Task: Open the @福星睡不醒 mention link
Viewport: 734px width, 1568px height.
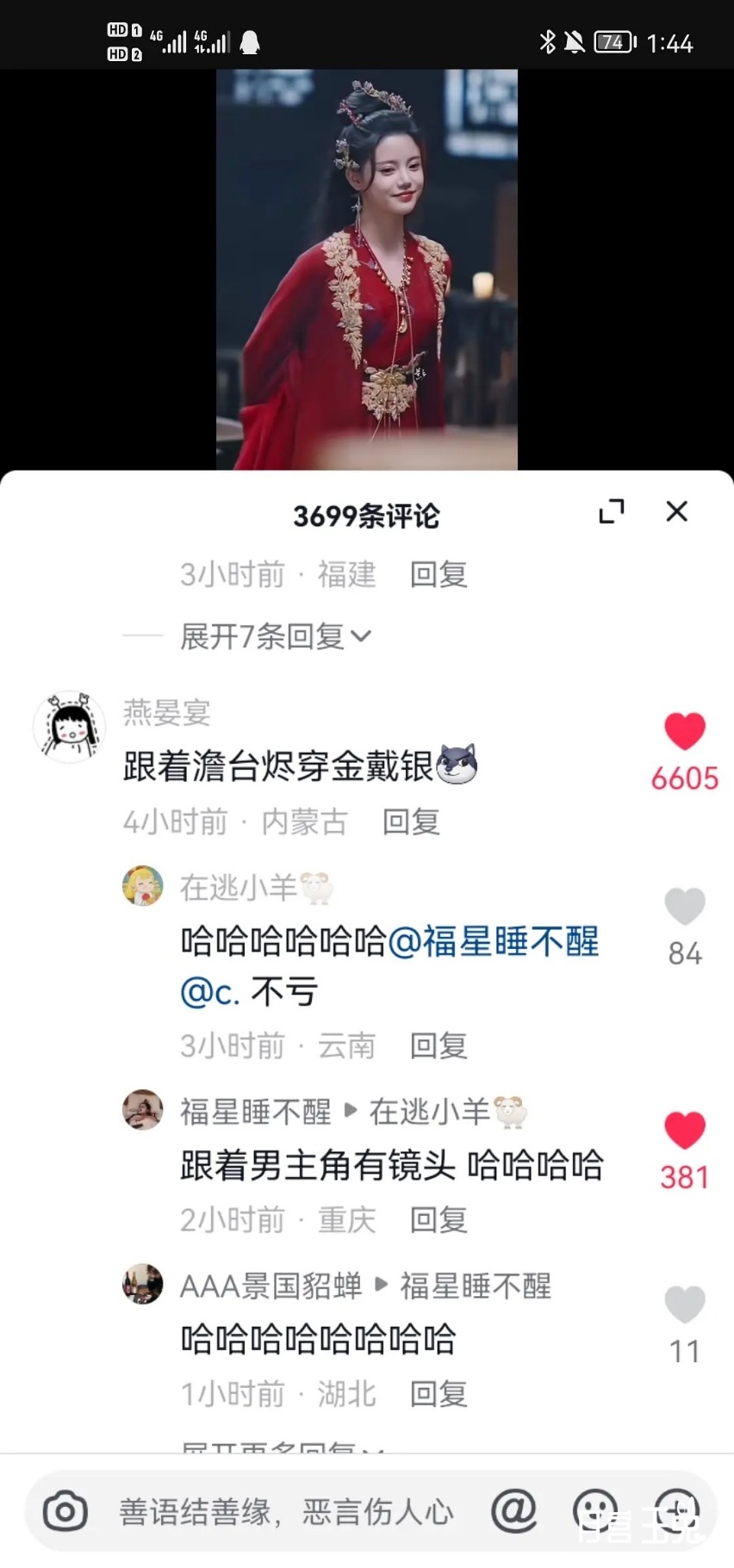Action: [494, 941]
